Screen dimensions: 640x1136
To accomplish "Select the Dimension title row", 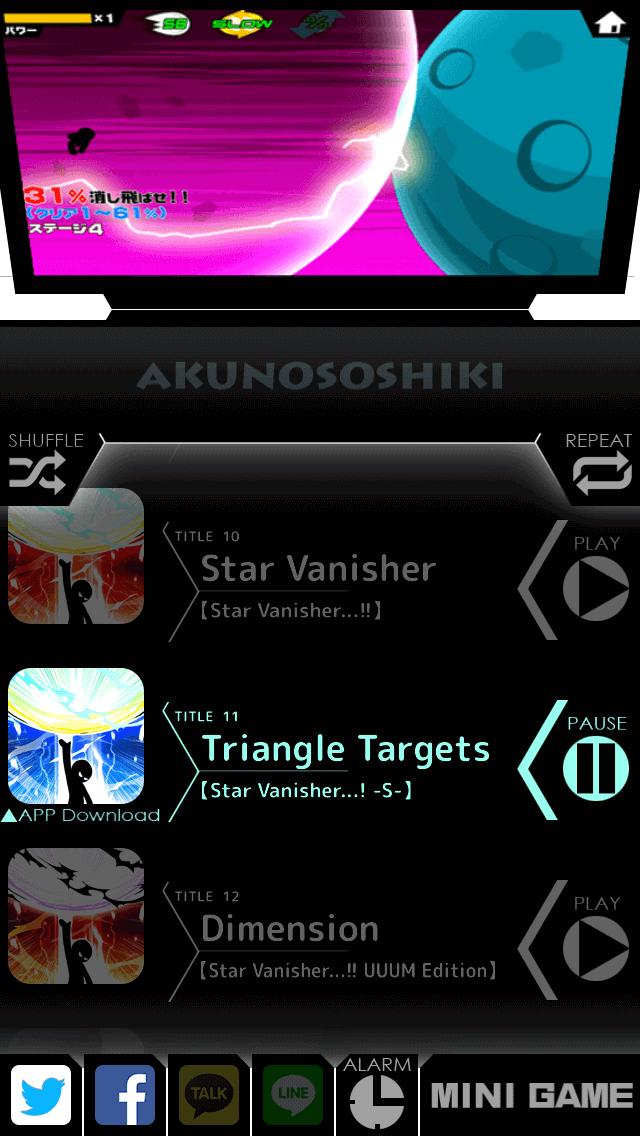I will (290, 930).
